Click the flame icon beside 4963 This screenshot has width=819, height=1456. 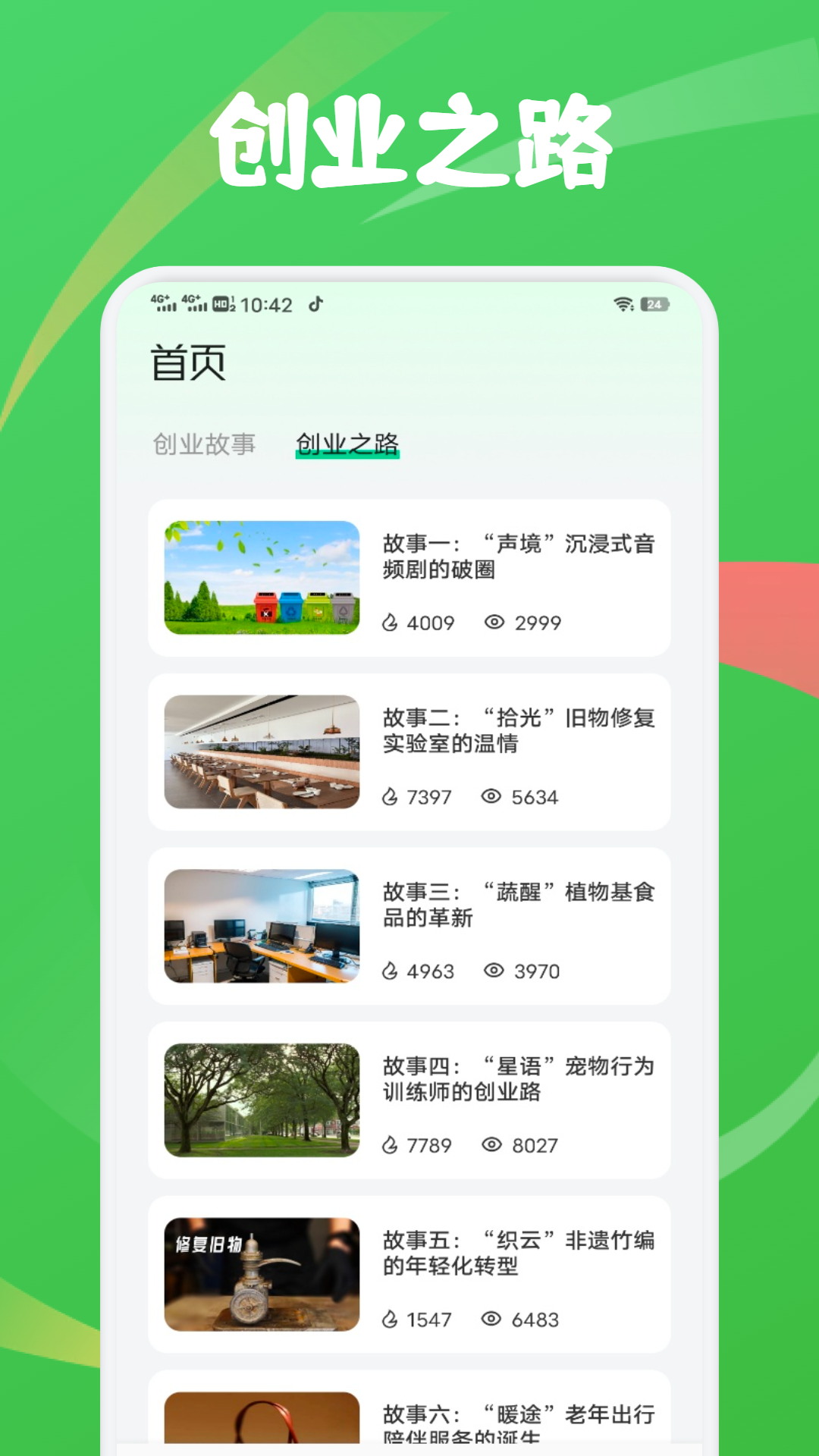(390, 971)
